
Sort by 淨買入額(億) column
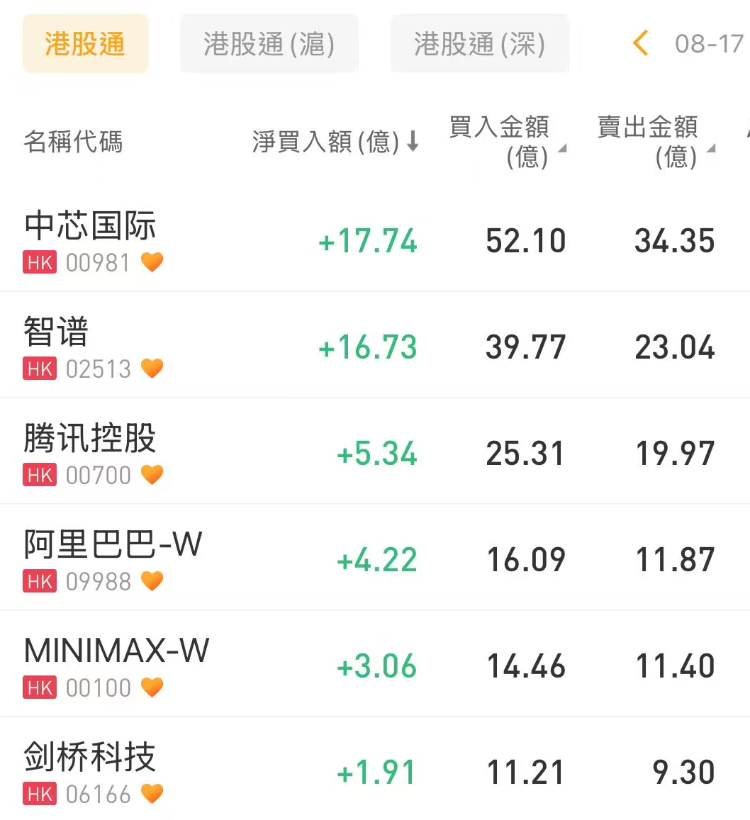click(335, 141)
